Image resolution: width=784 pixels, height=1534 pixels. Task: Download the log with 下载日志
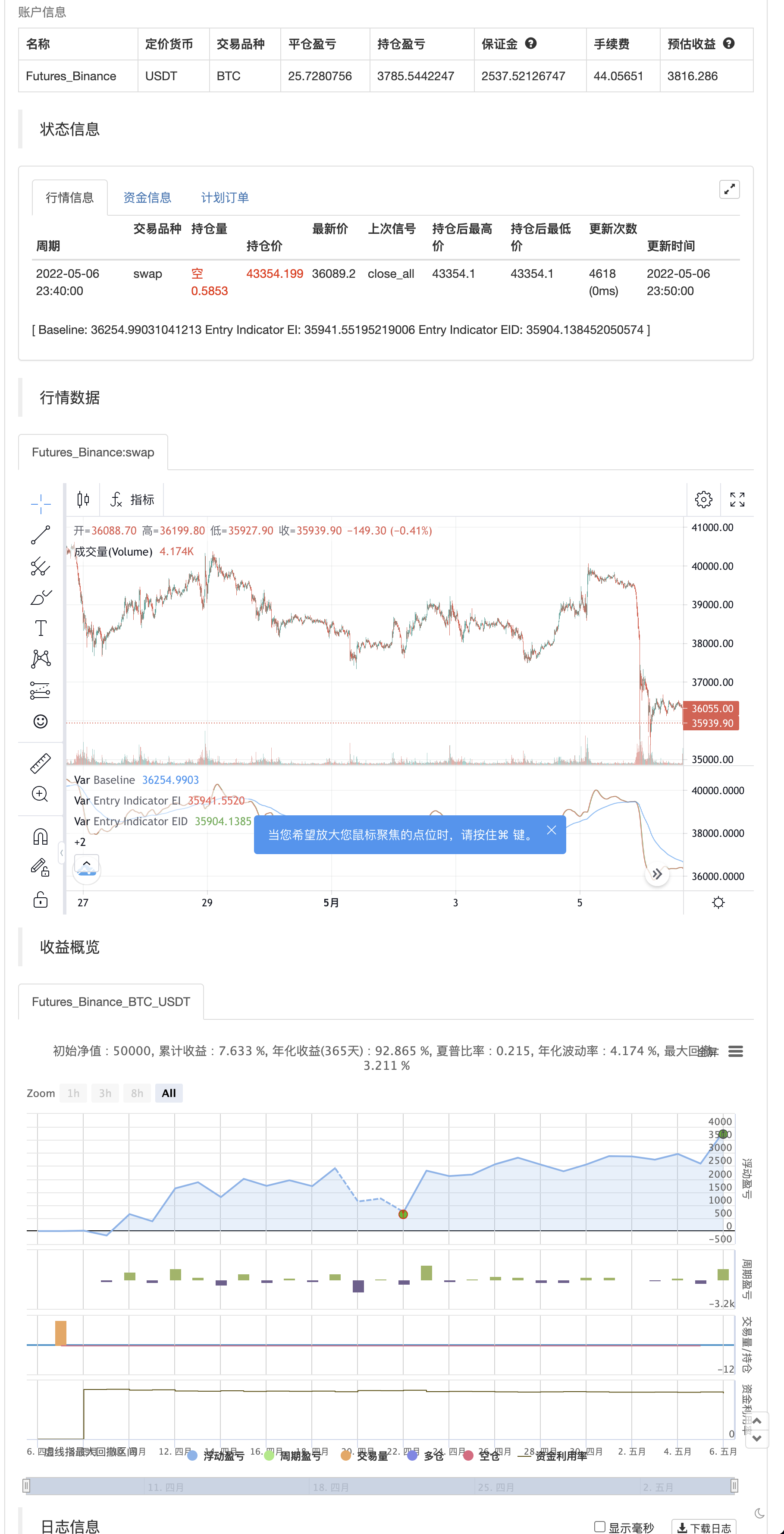704,1528
